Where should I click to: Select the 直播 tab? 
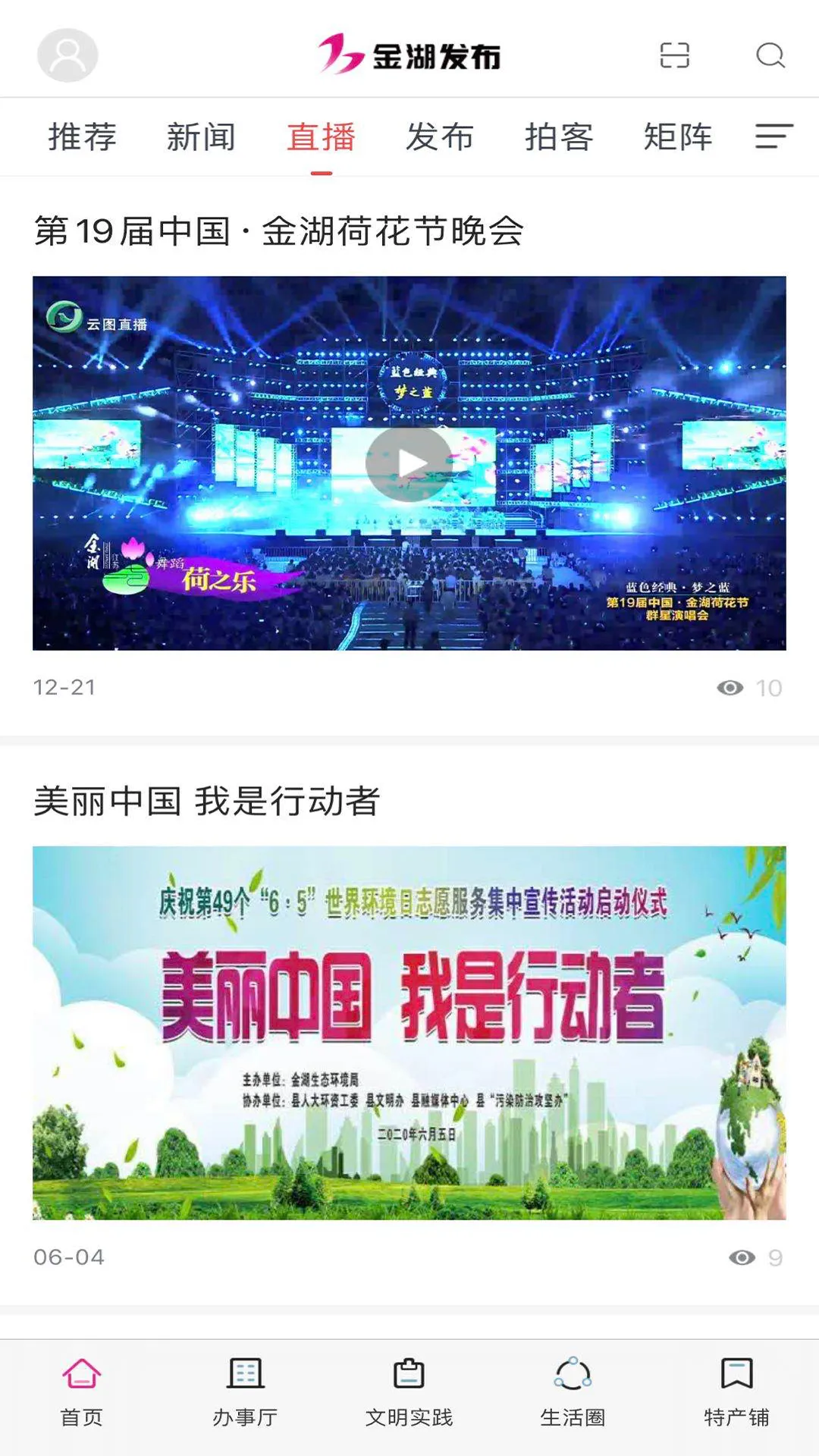click(x=321, y=137)
